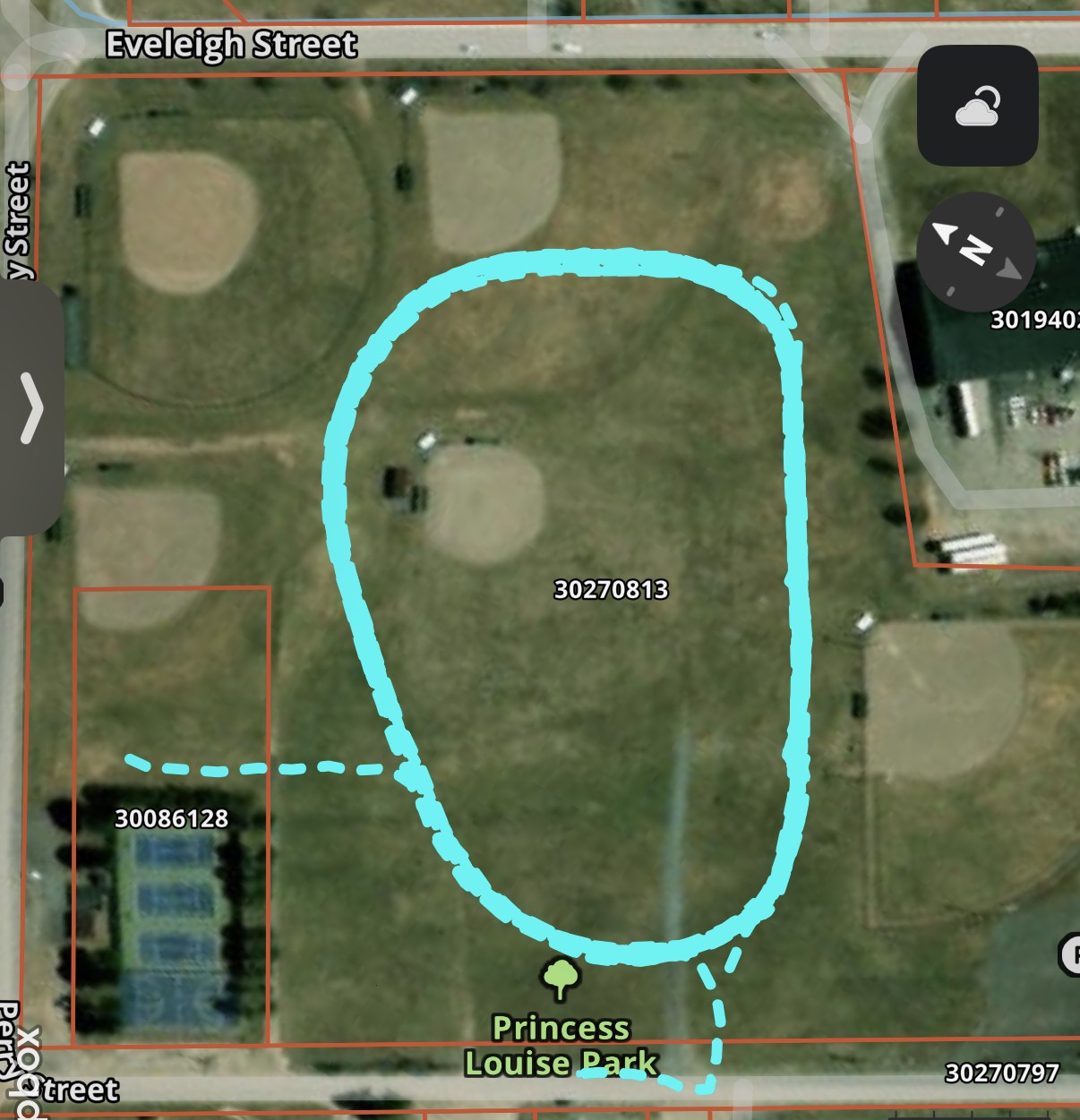Open the Princess Louise Park marker
The width and height of the screenshot is (1080, 1120).
[561, 979]
